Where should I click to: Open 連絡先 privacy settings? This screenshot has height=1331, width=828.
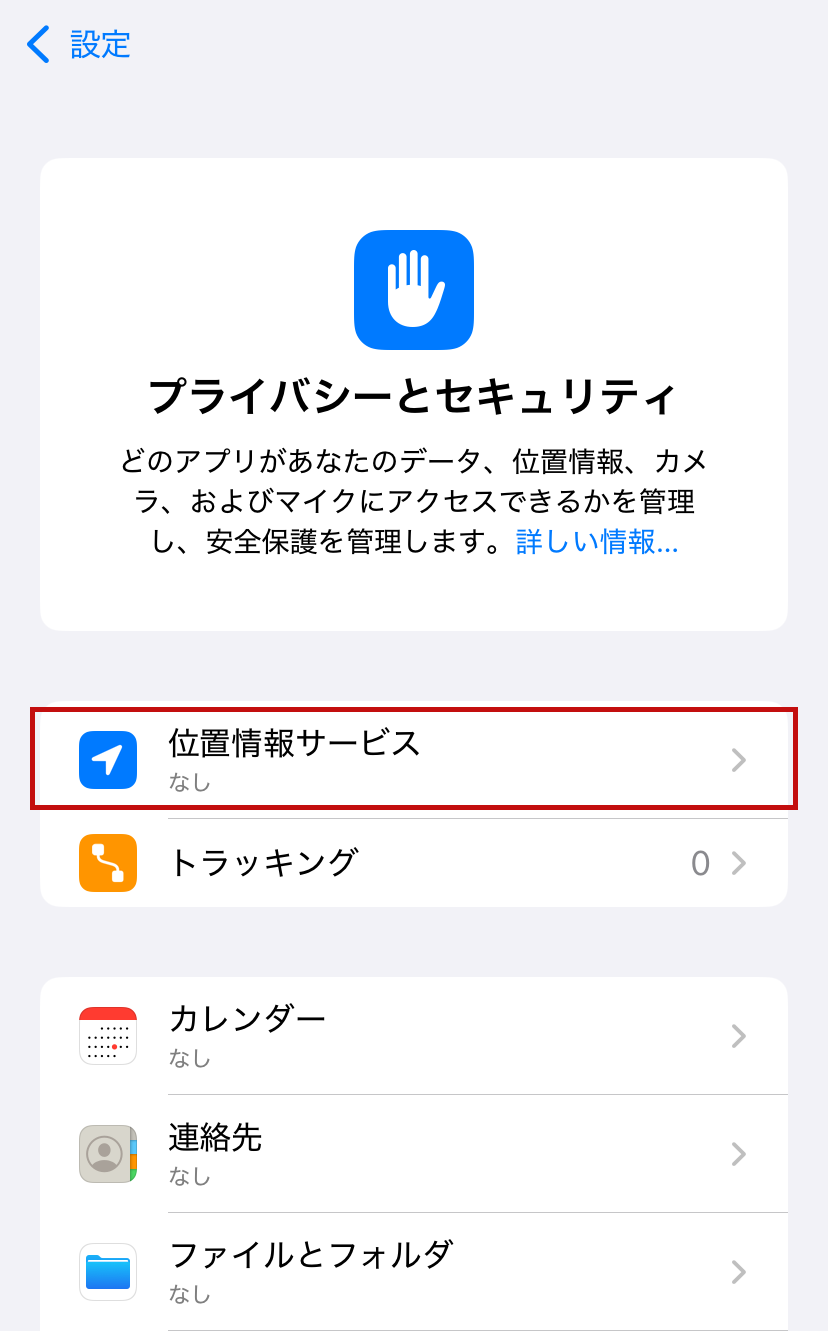click(413, 1154)
